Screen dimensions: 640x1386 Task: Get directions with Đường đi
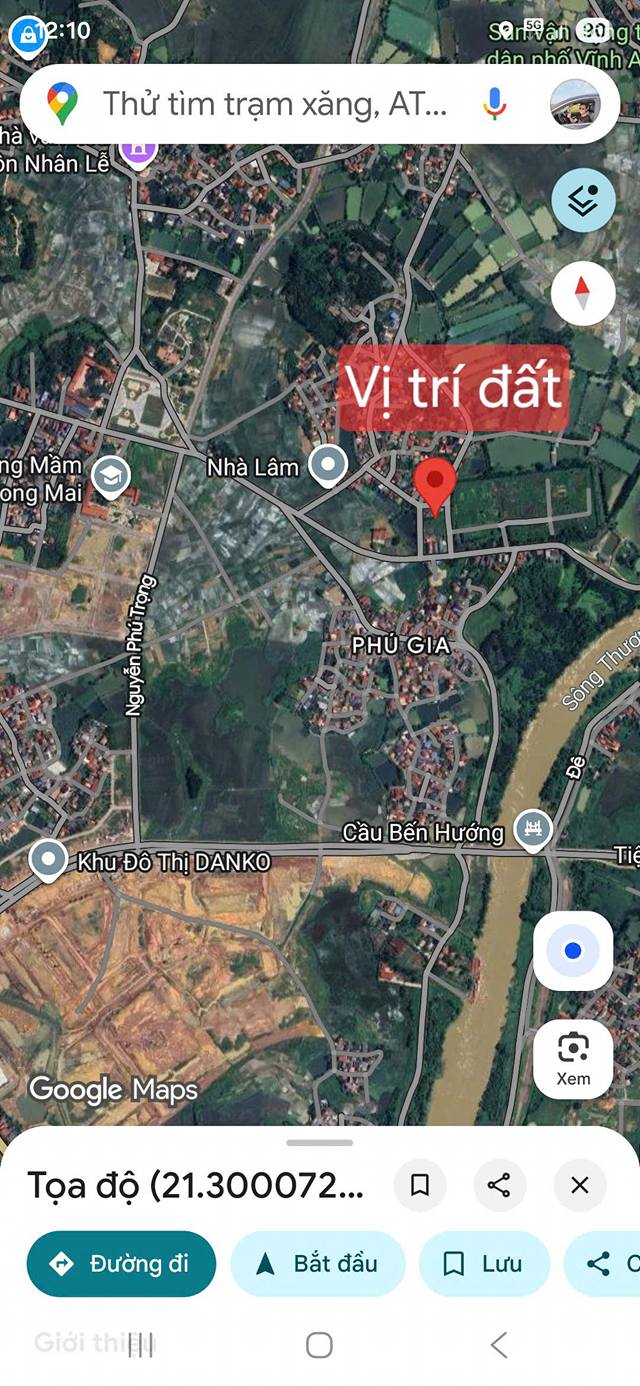coord(121,1264)
